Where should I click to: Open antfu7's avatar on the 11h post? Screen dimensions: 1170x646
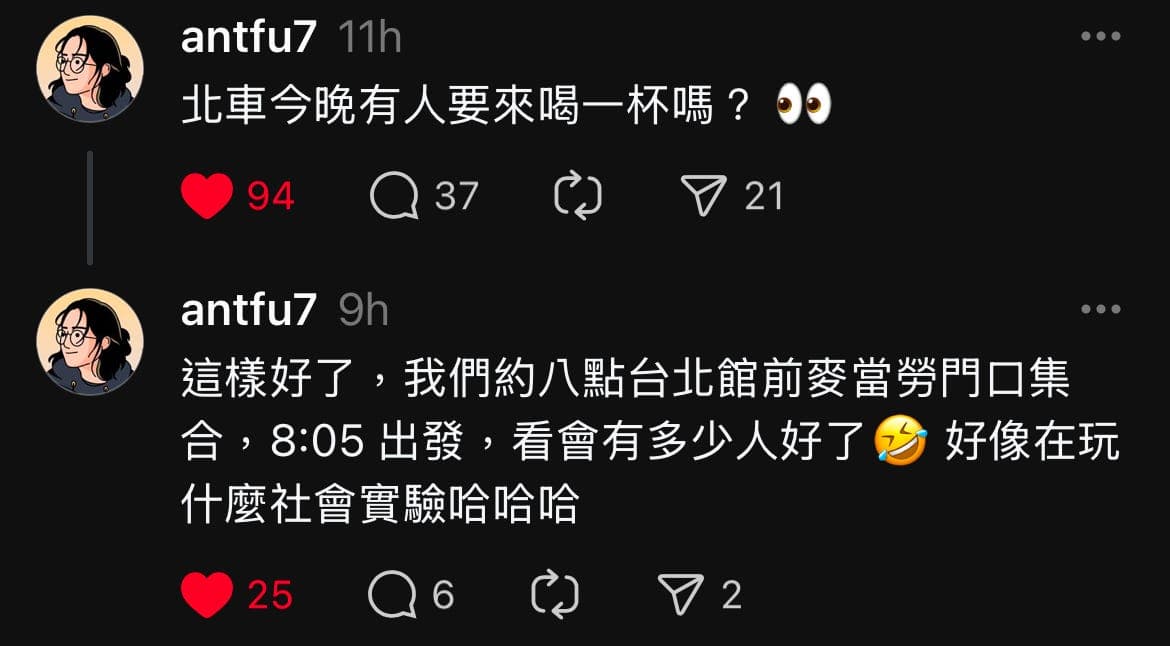[90, 69]
